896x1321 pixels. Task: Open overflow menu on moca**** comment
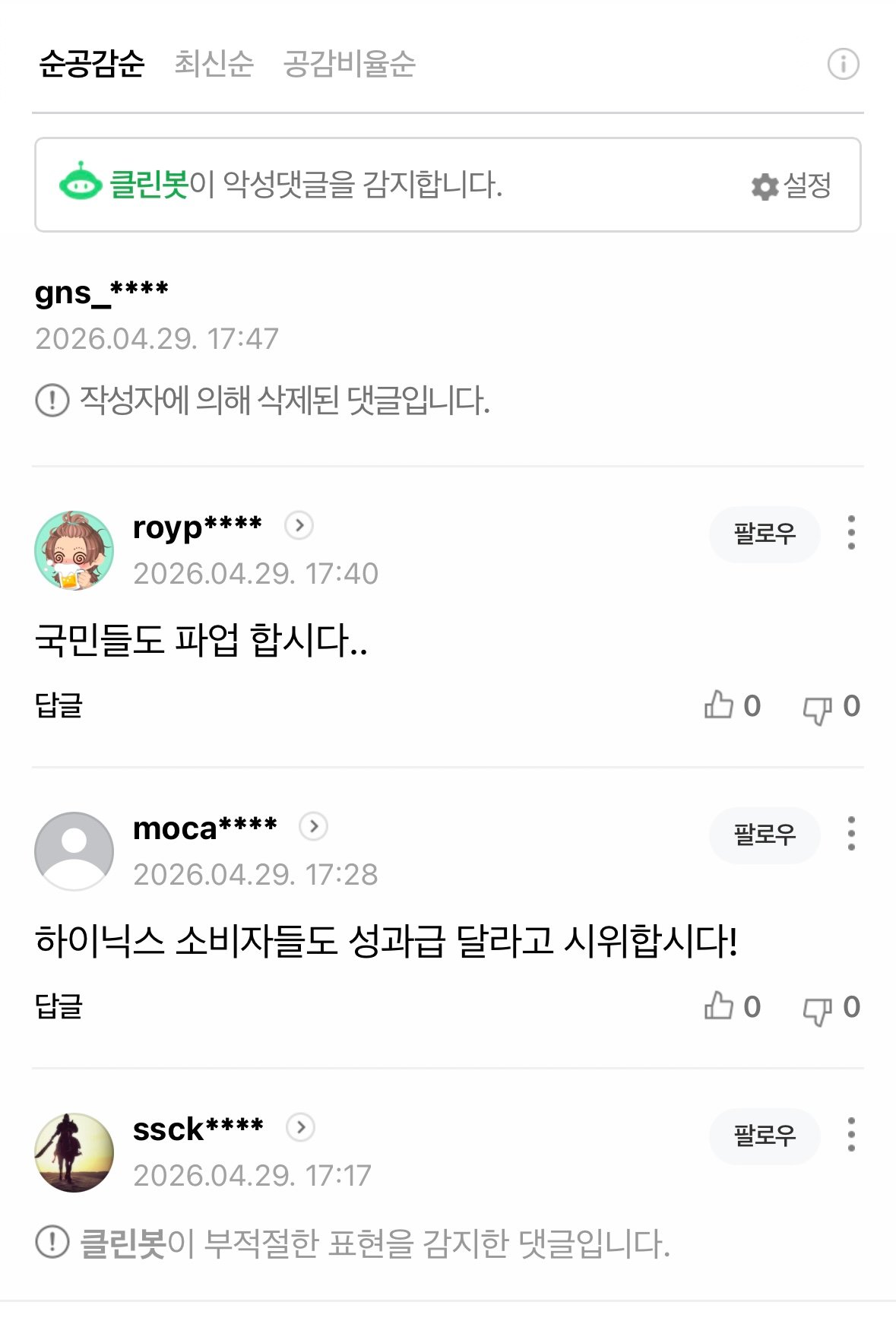[x=851, y=834]
